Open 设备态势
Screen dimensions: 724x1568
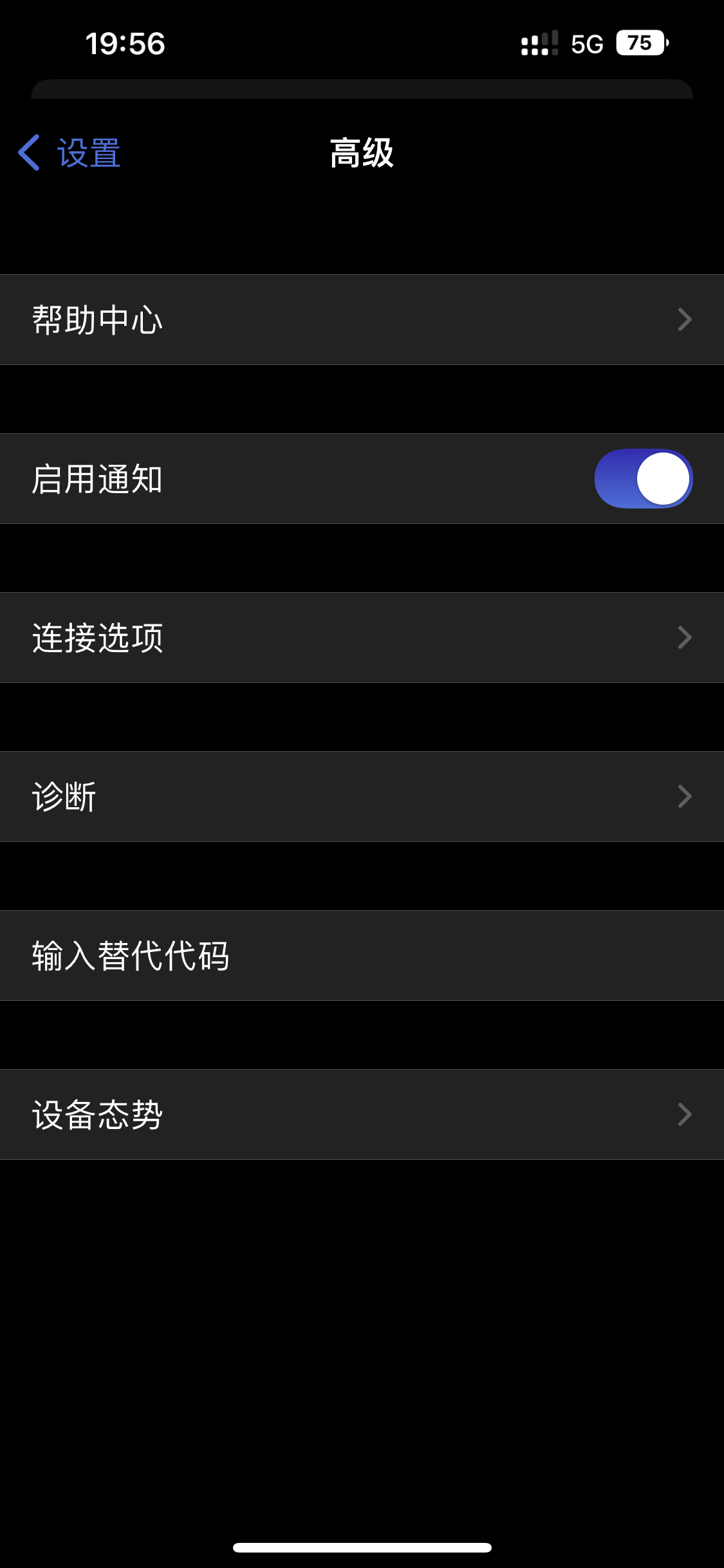(362, 1115)
